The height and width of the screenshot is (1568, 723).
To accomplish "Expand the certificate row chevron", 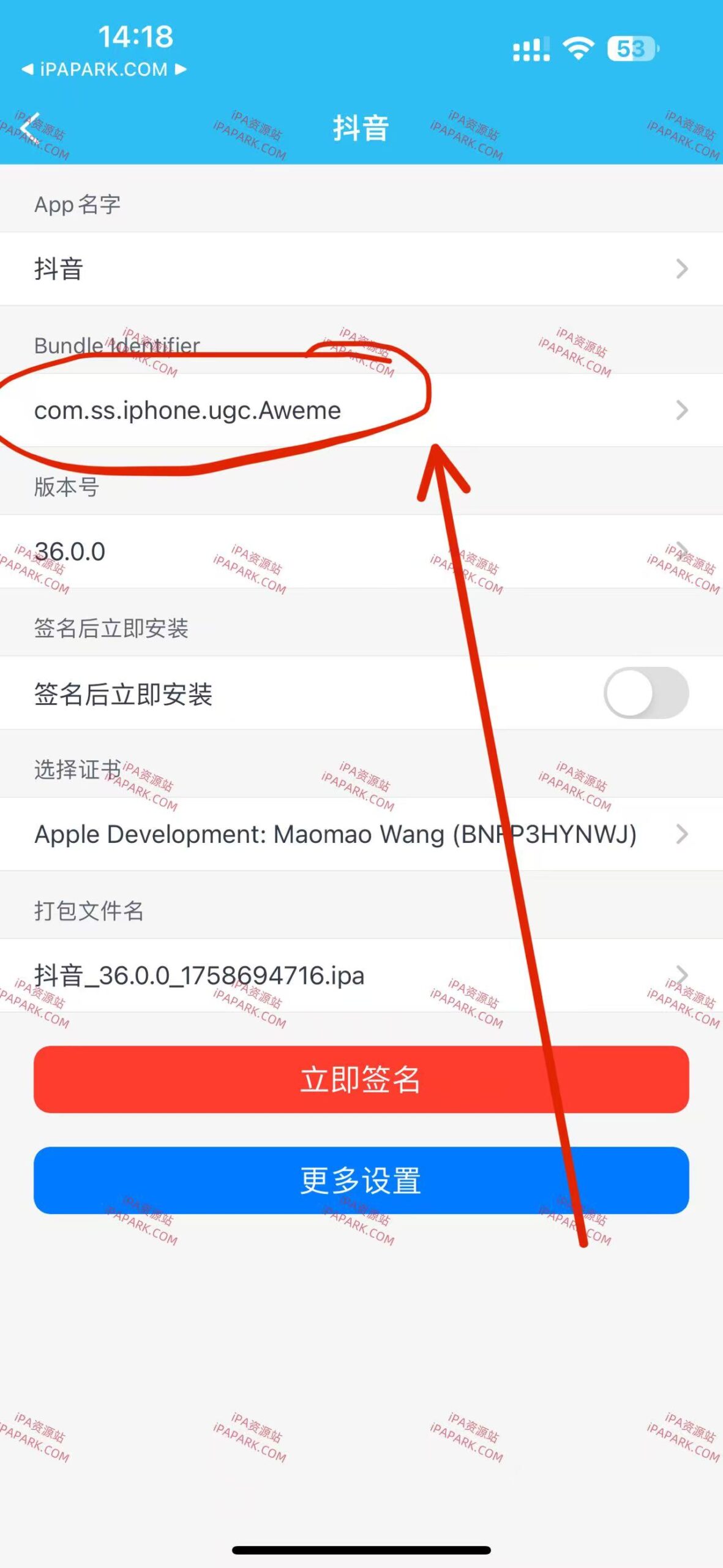I will coord(681,835).
